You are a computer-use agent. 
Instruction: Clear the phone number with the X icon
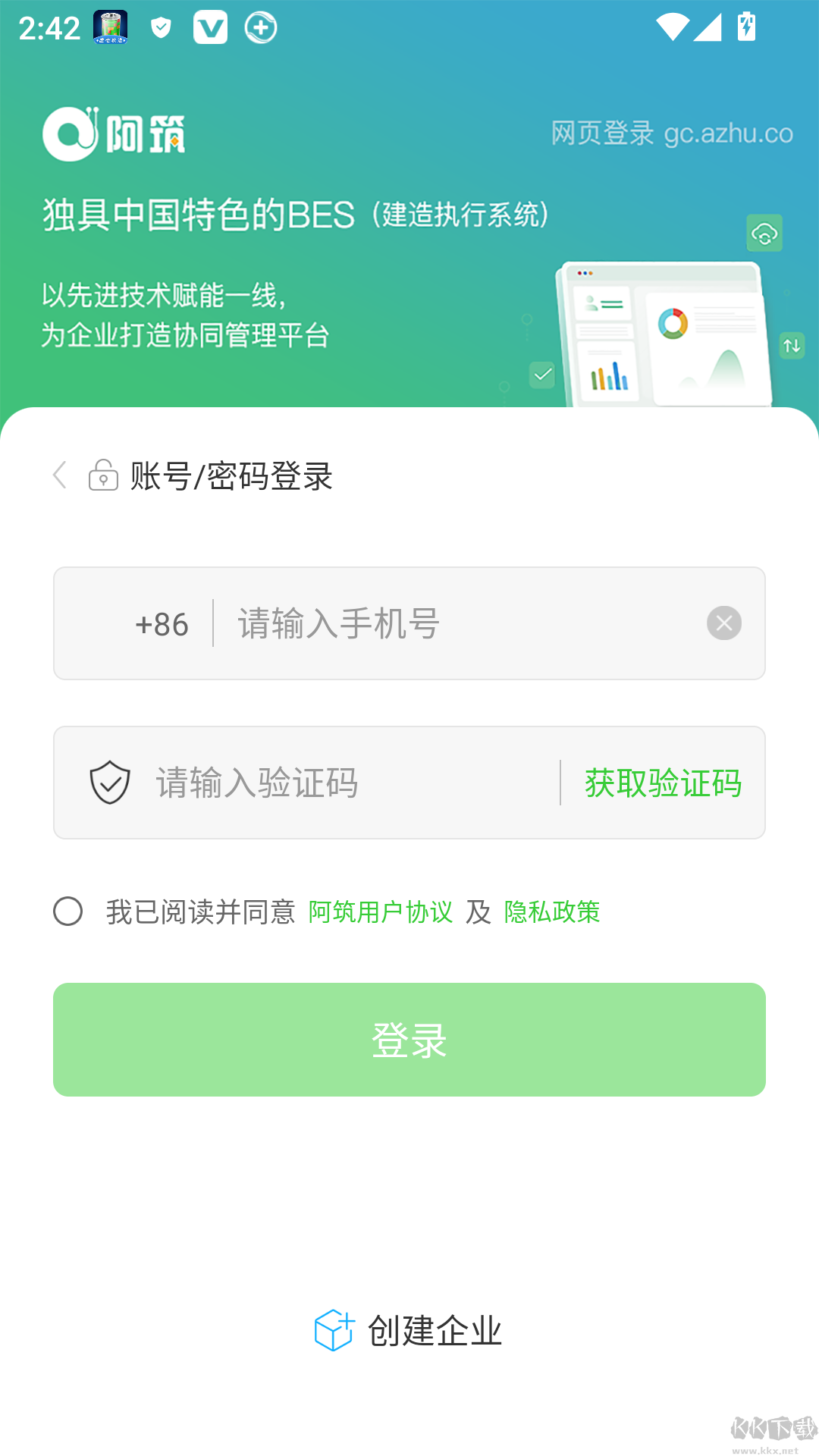coord(723,623)
